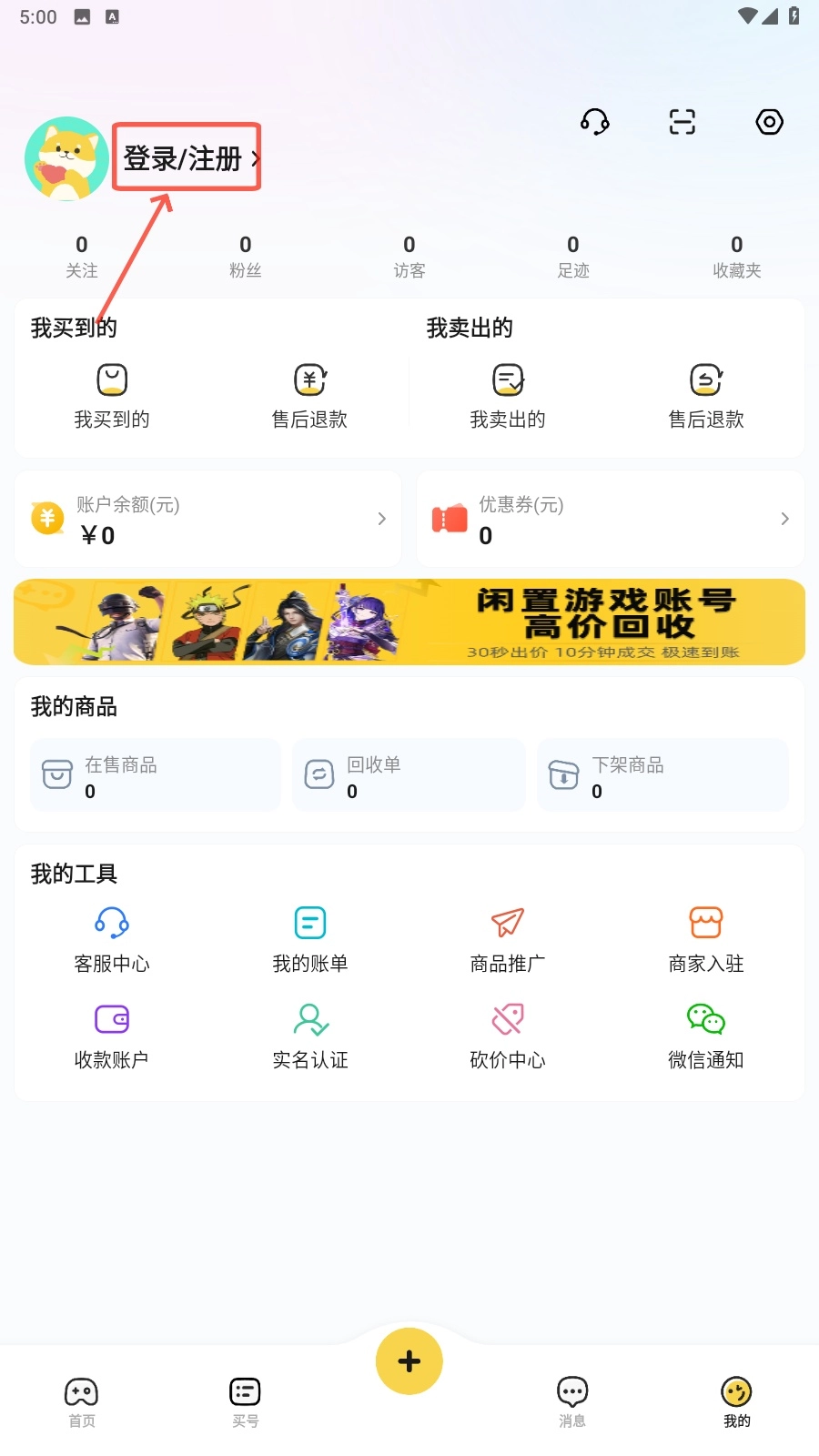Open the 商品推广 promotion icon
819x1456 pixels.
(507, 935)
